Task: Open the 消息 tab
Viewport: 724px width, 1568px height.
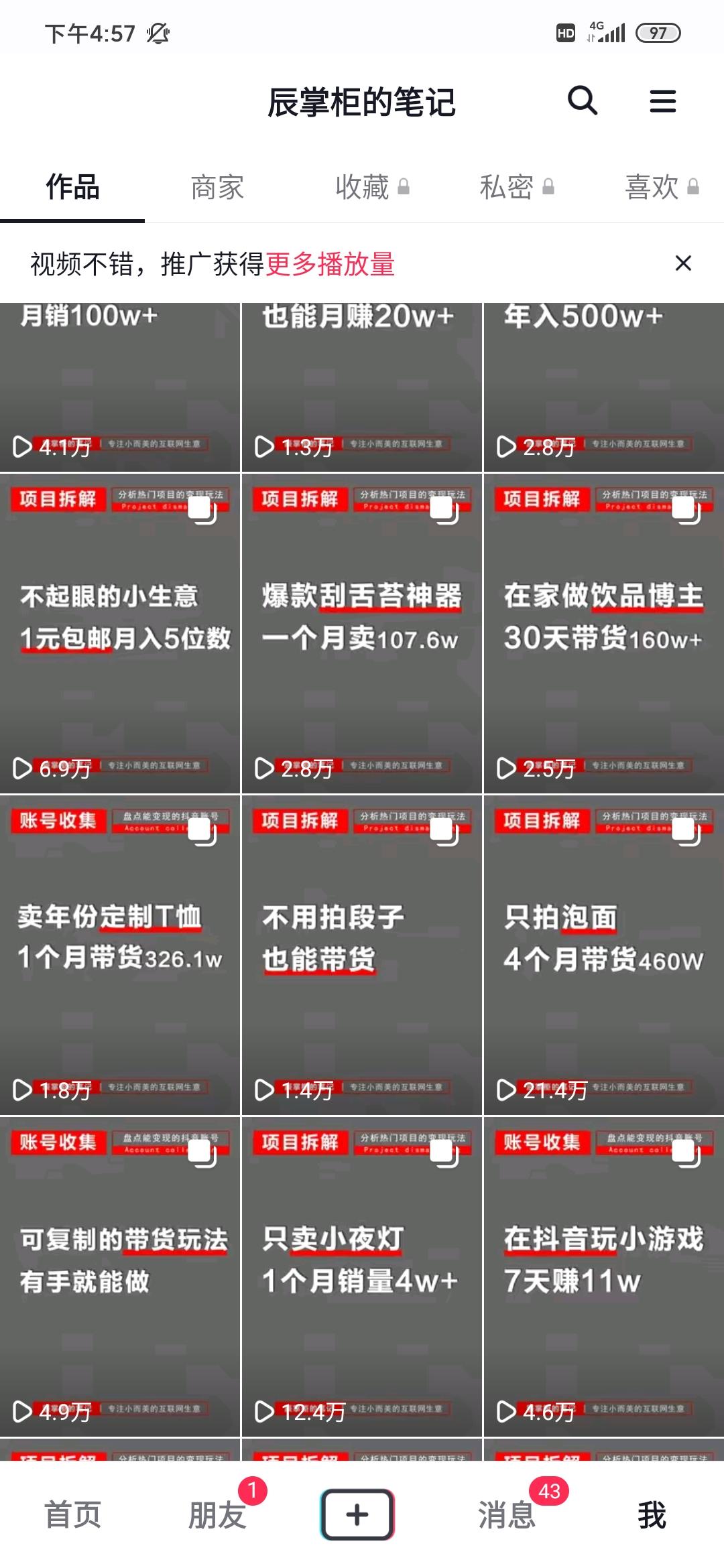Action: pos(507,1514)
